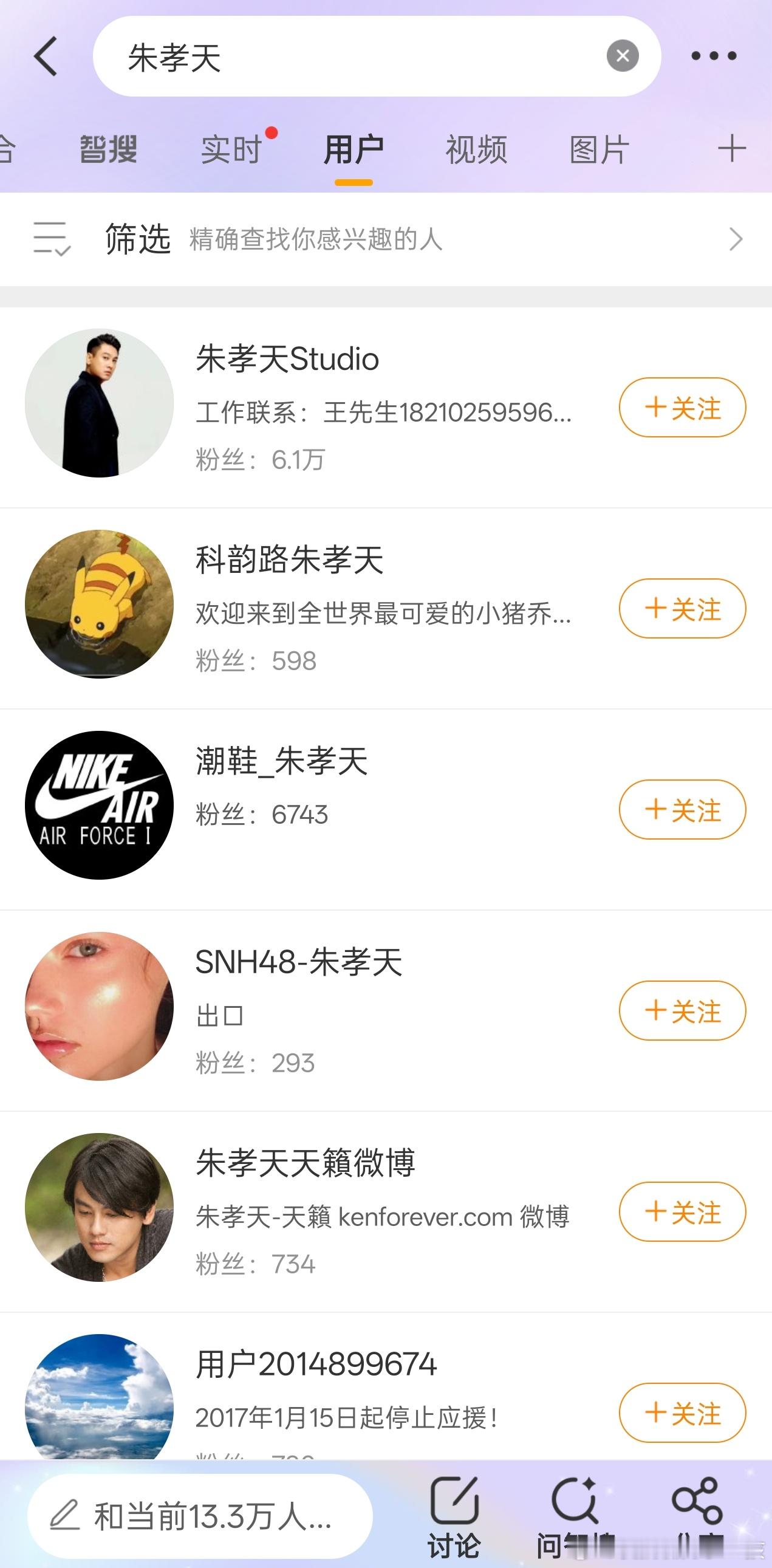
Task: Switch to the 实时 tab
Action: pyautogui.click(x=231, y=149)
